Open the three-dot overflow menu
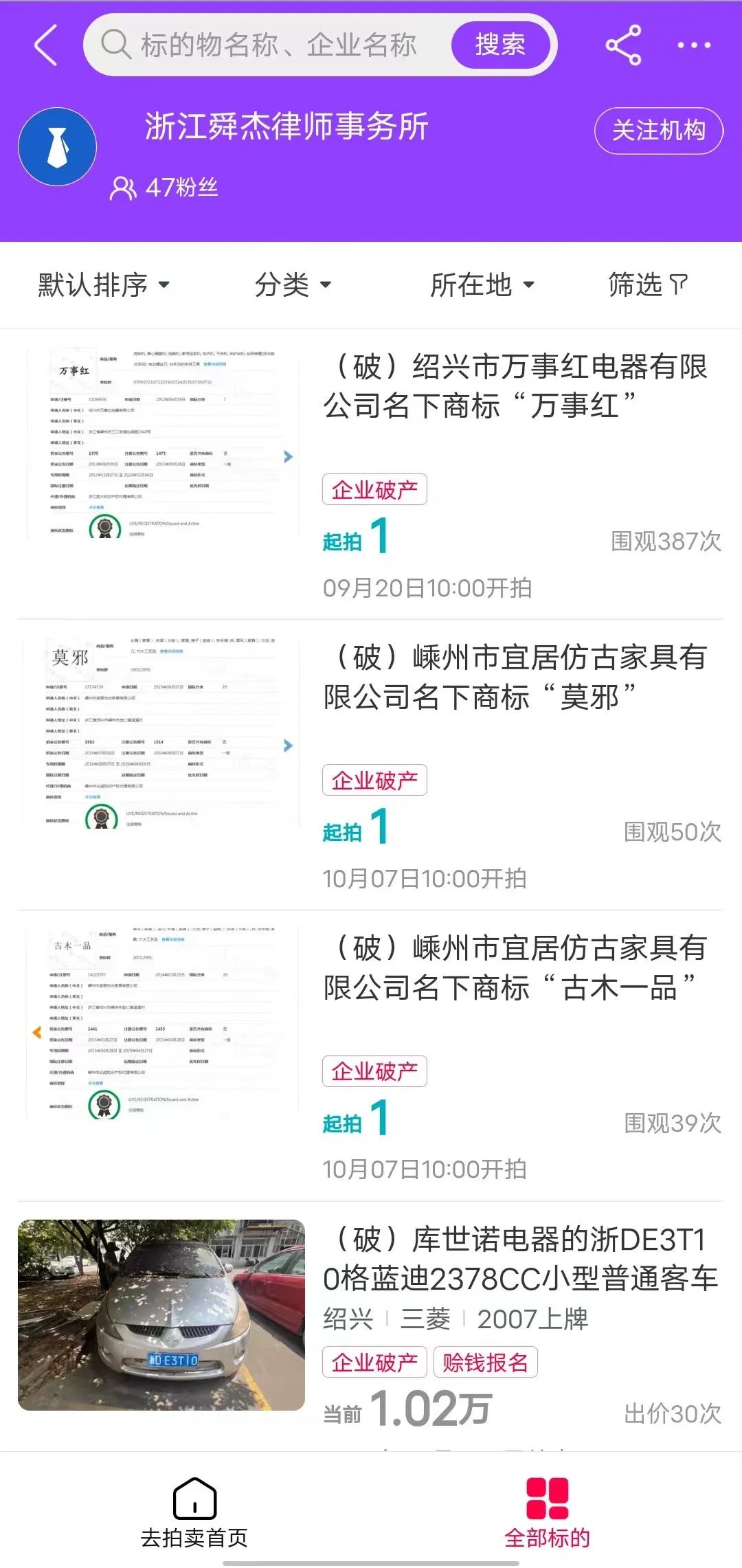 [694, 45]
